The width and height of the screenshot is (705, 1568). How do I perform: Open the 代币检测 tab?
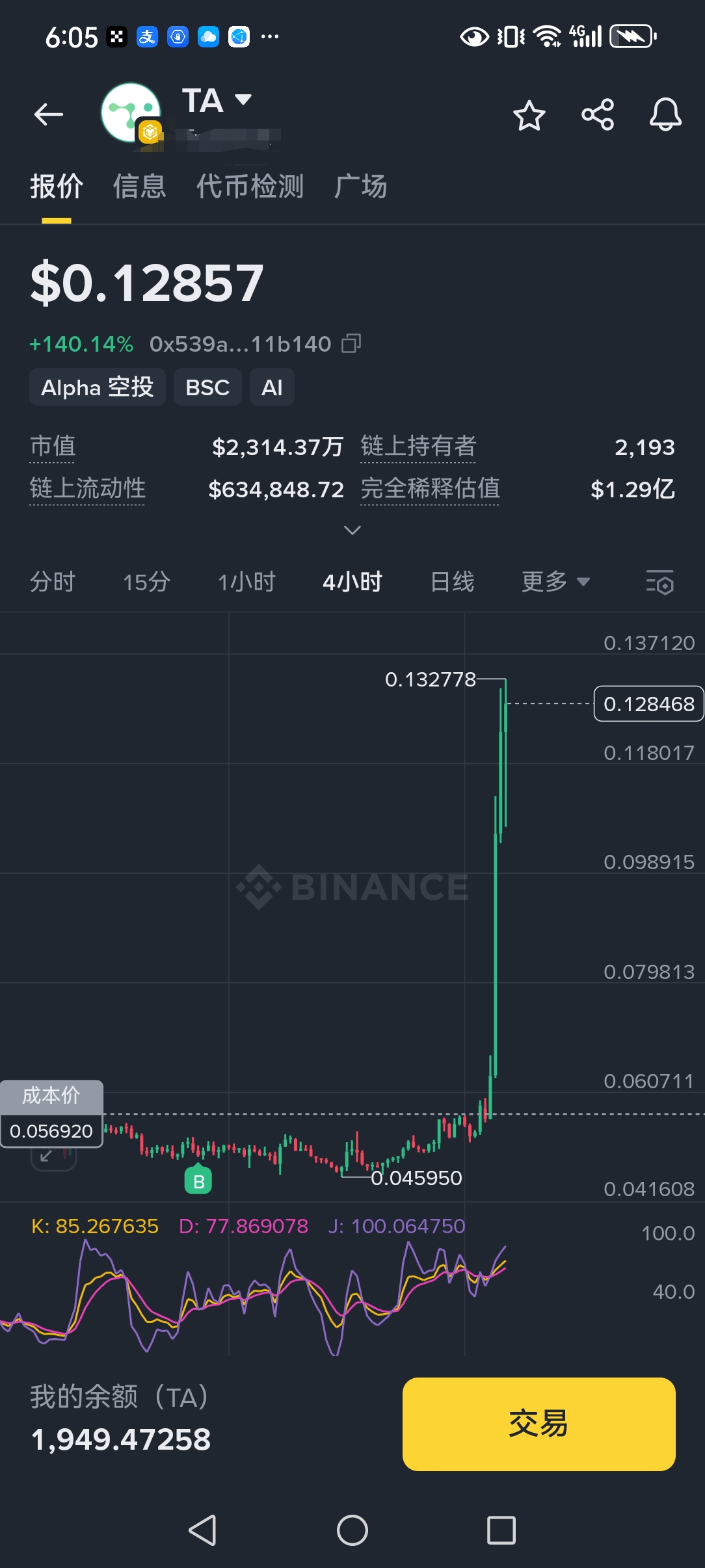point(250,187)
